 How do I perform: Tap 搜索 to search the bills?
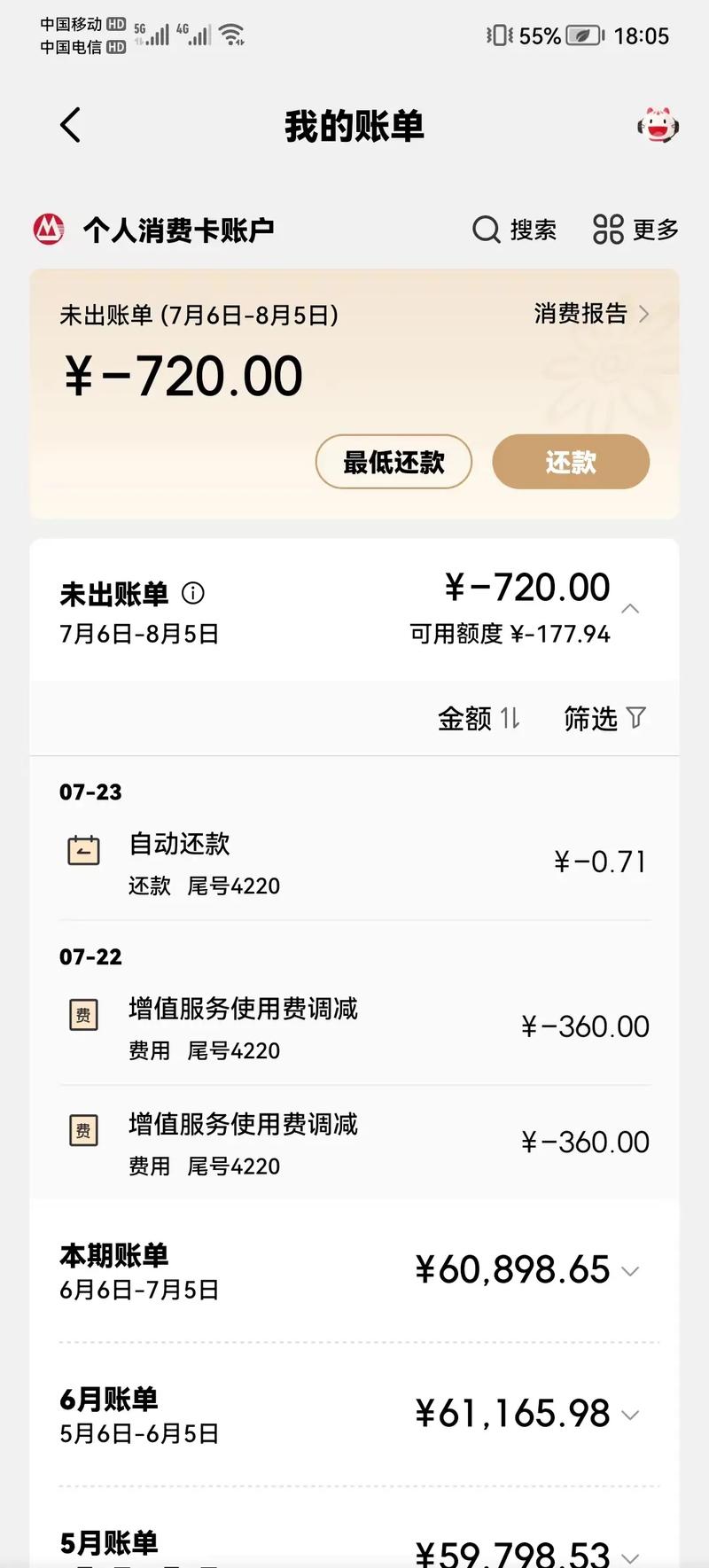point(515,230)
